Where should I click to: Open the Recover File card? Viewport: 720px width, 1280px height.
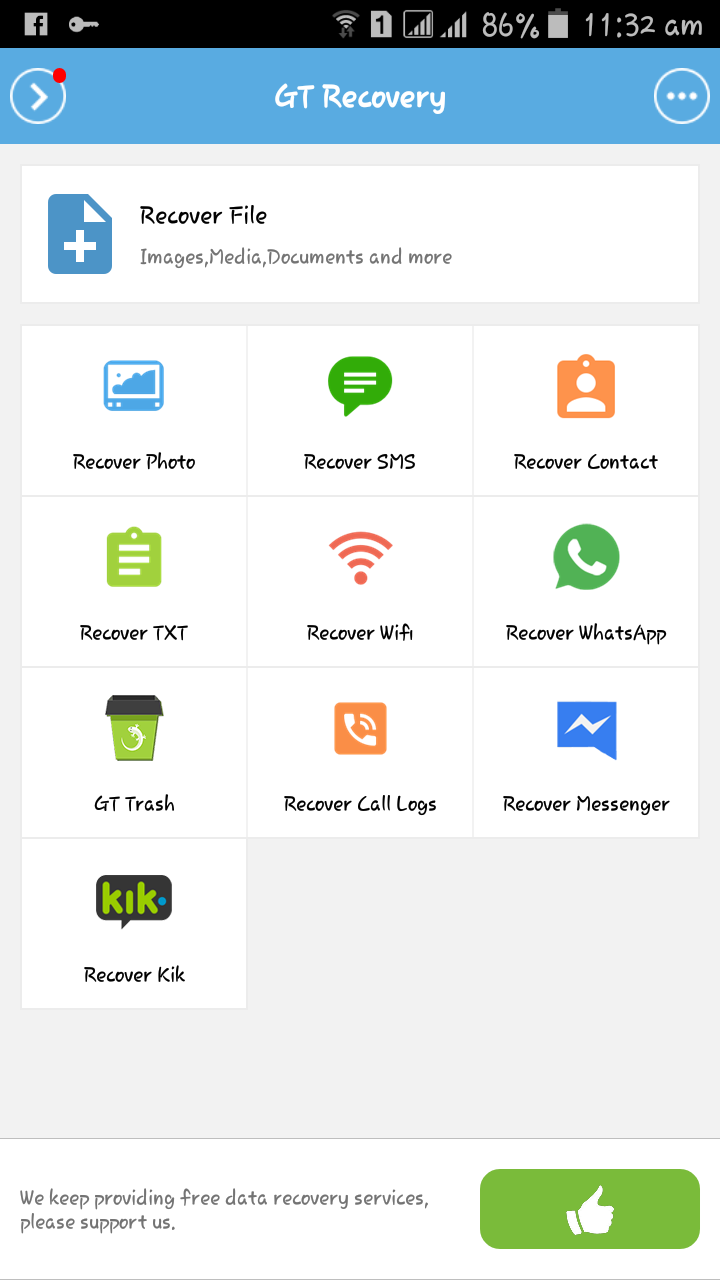(360, 234)
